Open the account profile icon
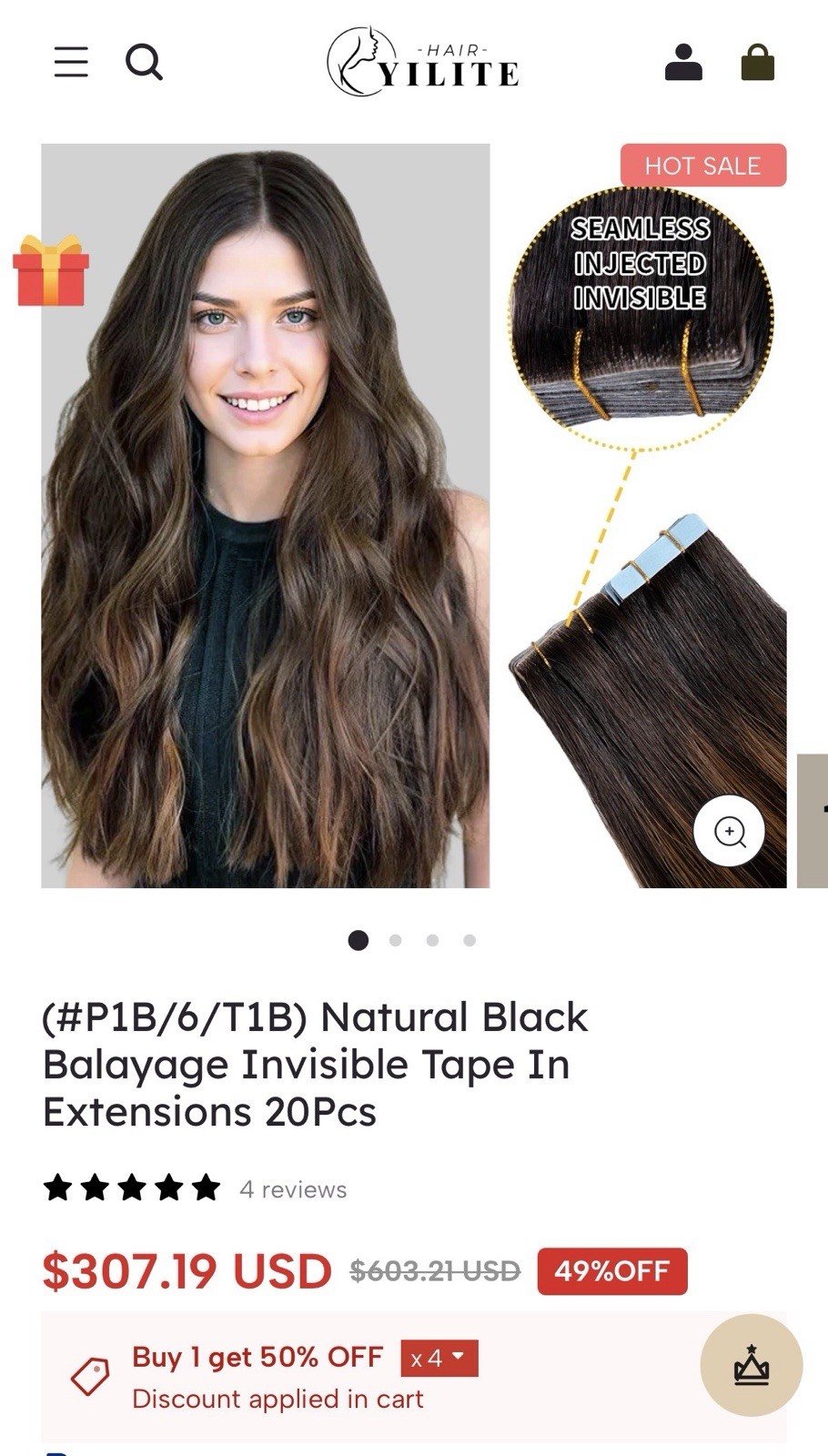 (x=683, y=63)
